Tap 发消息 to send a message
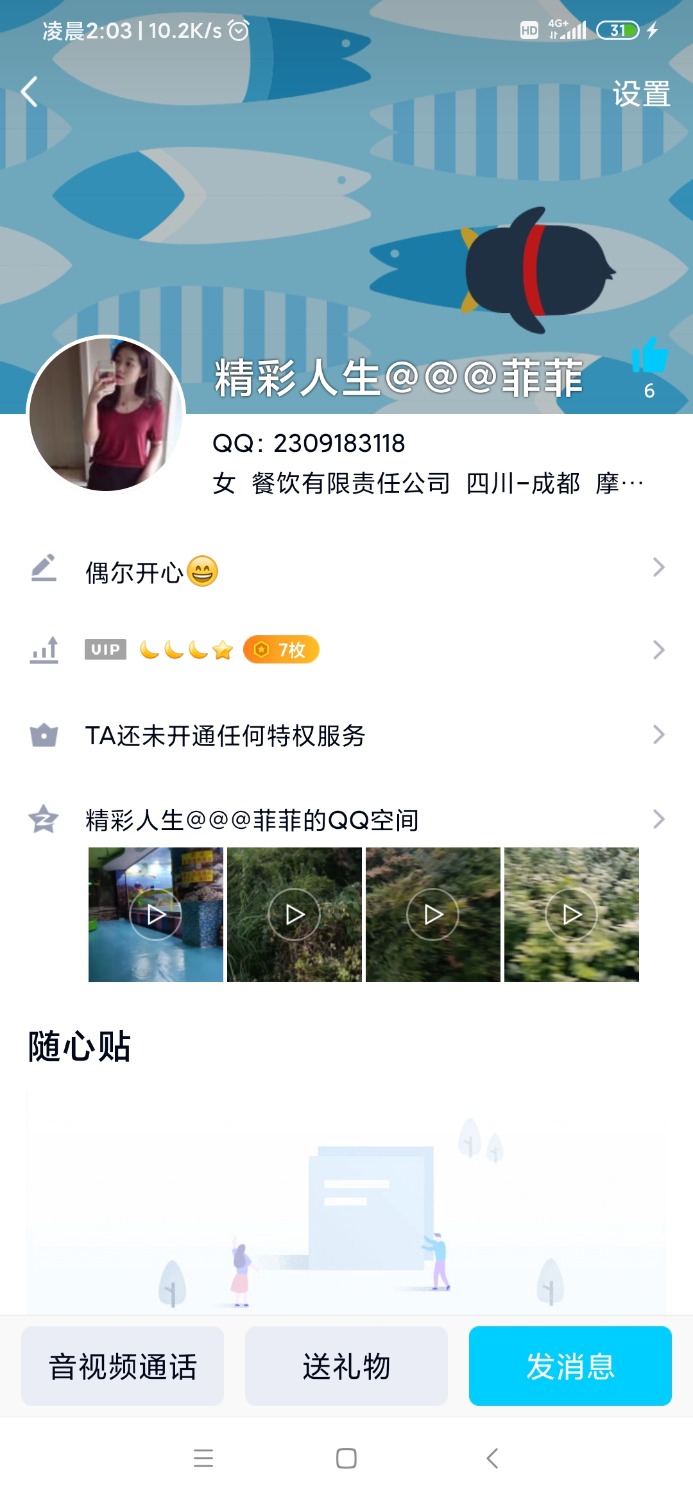Viewport: 693px width, 1500px height. (570, 1366)
